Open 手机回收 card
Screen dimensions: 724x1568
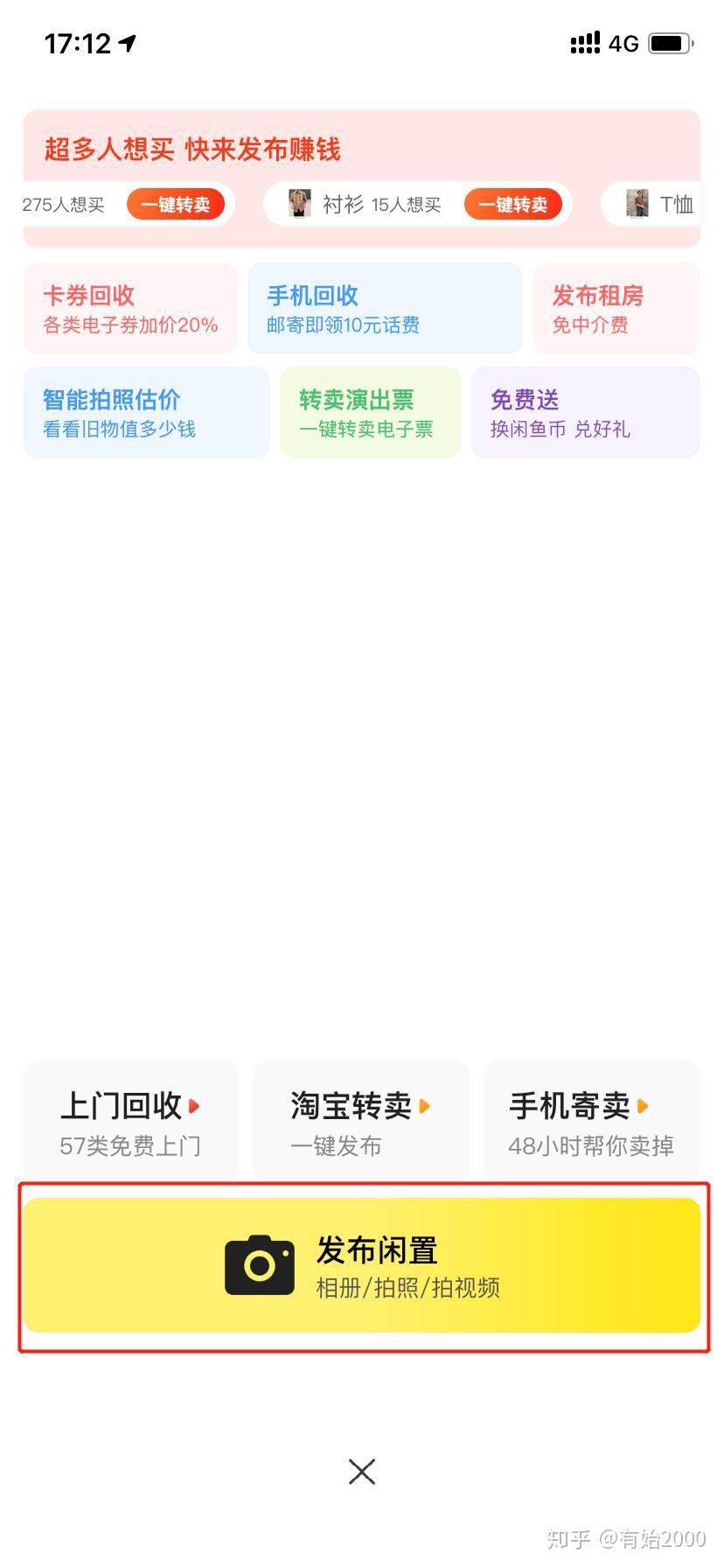coord(385,309)
